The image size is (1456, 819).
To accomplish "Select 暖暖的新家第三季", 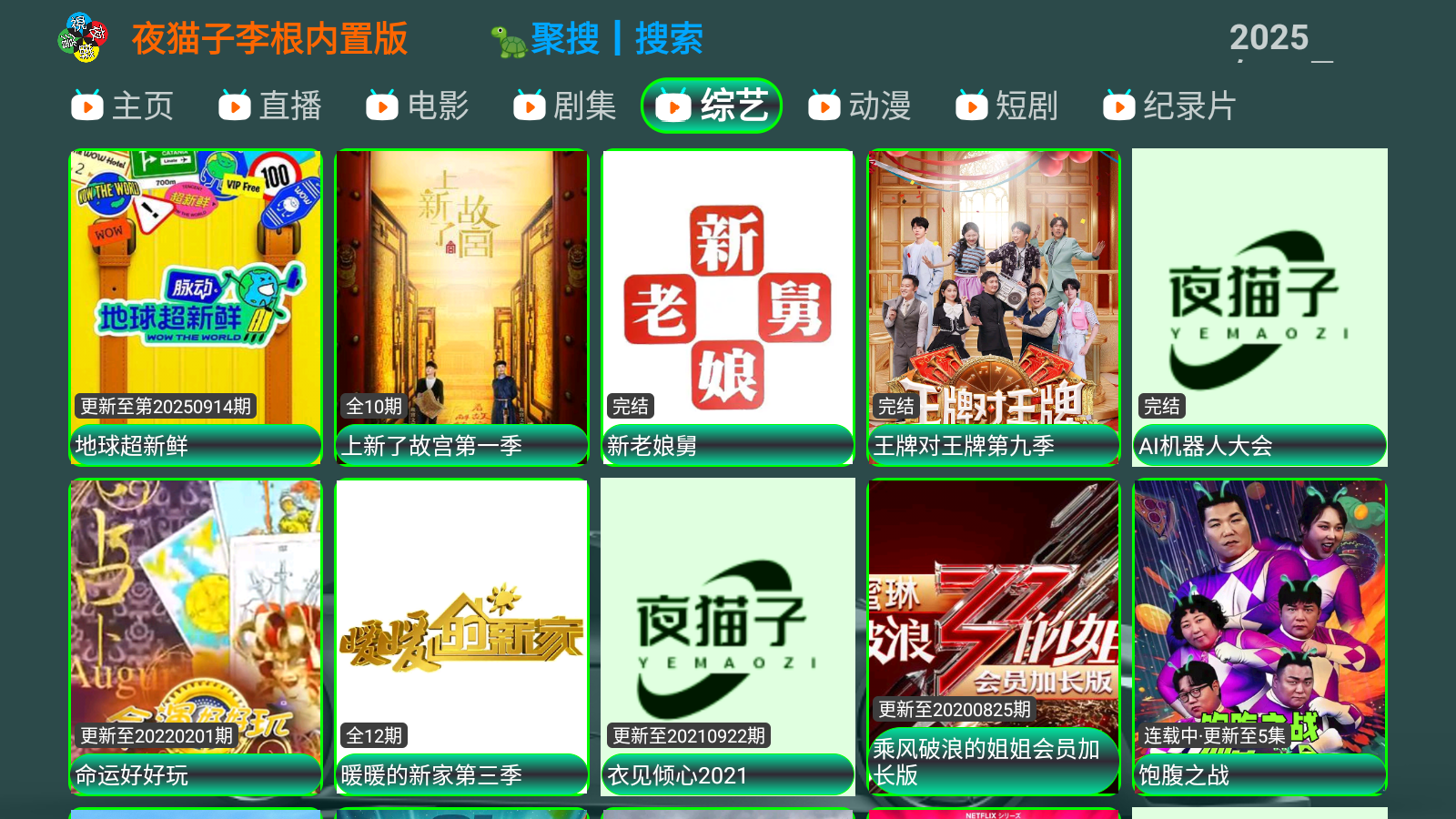I will click(x=461, y=636).
